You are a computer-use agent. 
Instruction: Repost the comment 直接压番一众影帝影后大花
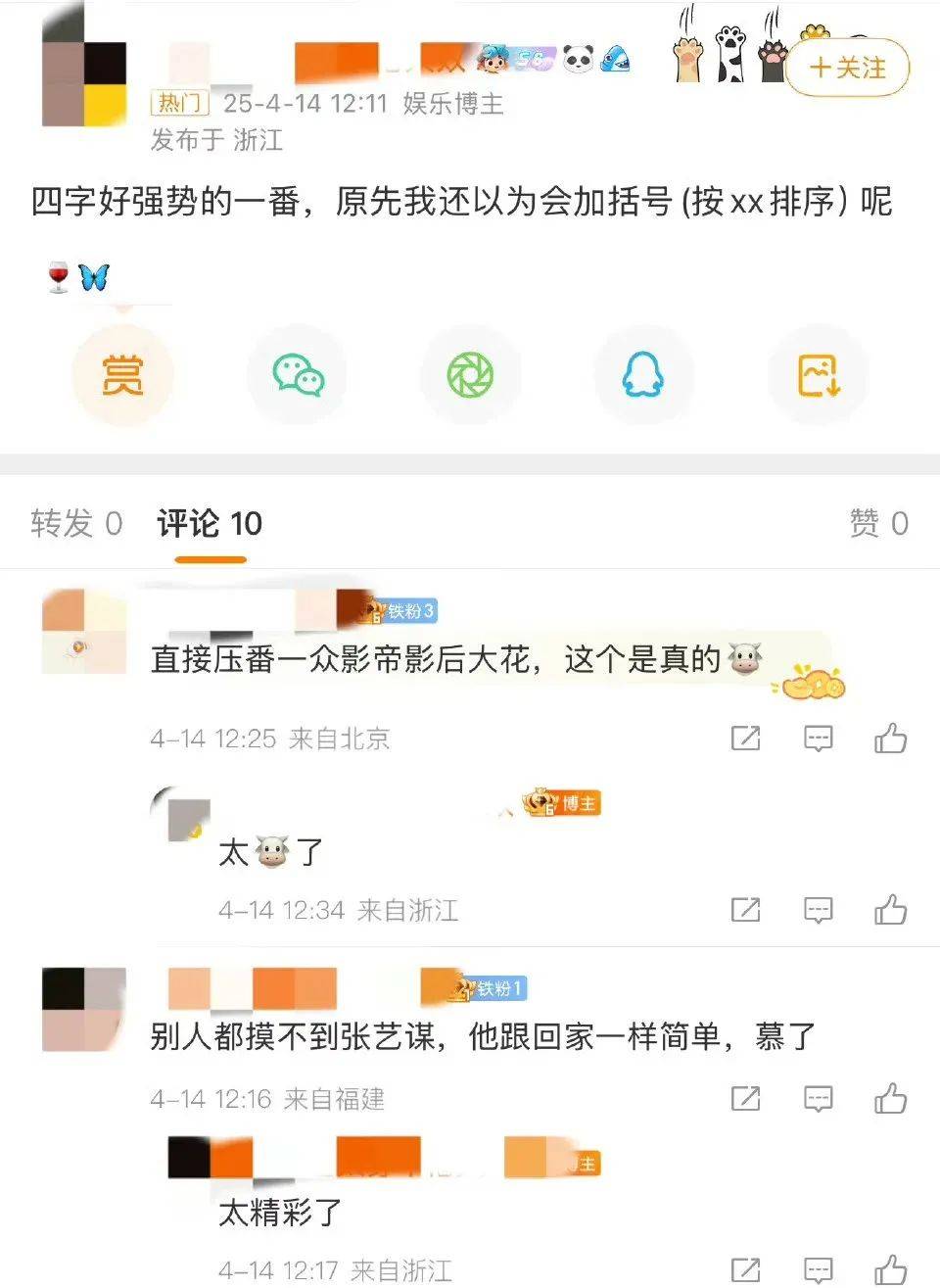coord(745,739)
